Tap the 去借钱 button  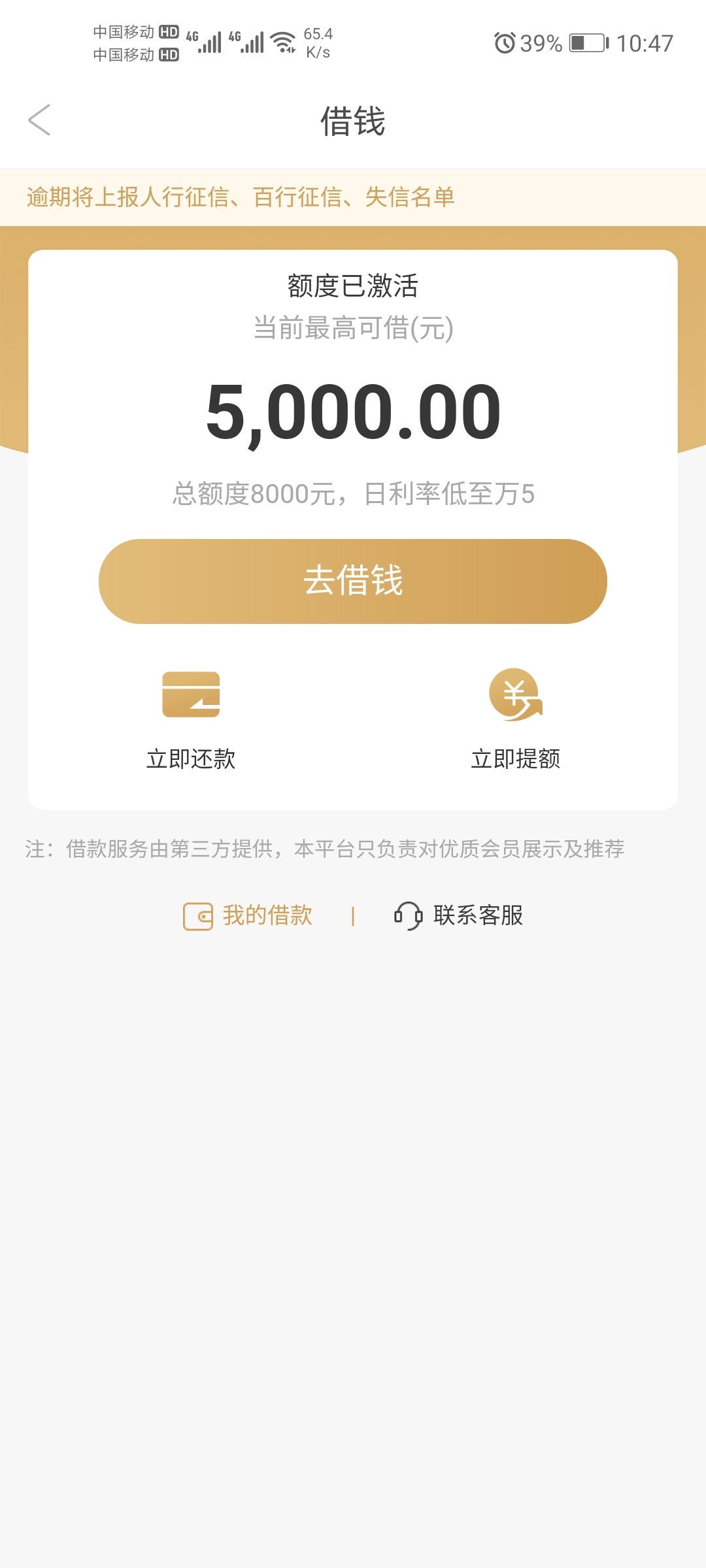tap(353, 581)
